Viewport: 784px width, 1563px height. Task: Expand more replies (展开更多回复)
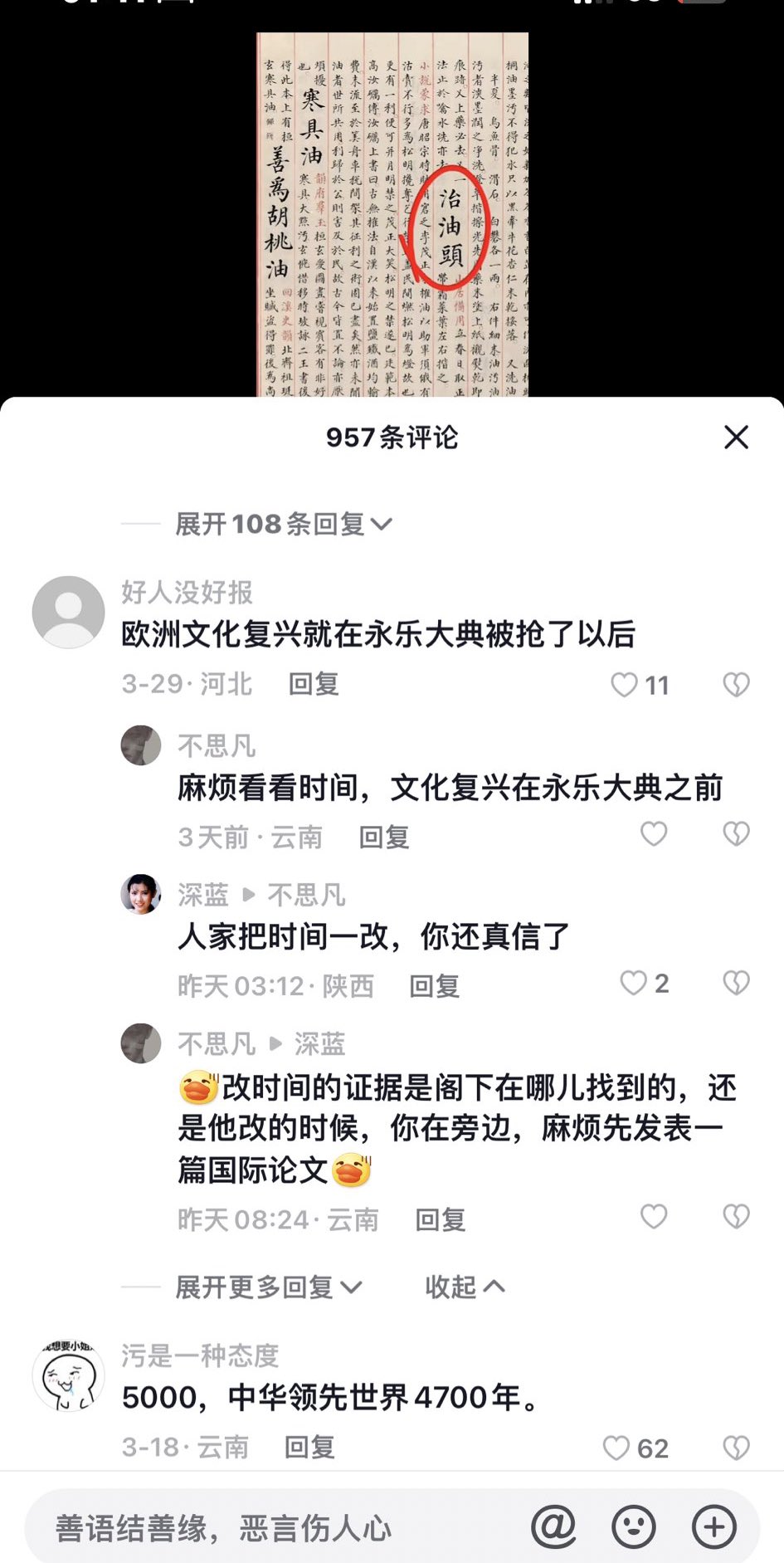coord(269,1287)
